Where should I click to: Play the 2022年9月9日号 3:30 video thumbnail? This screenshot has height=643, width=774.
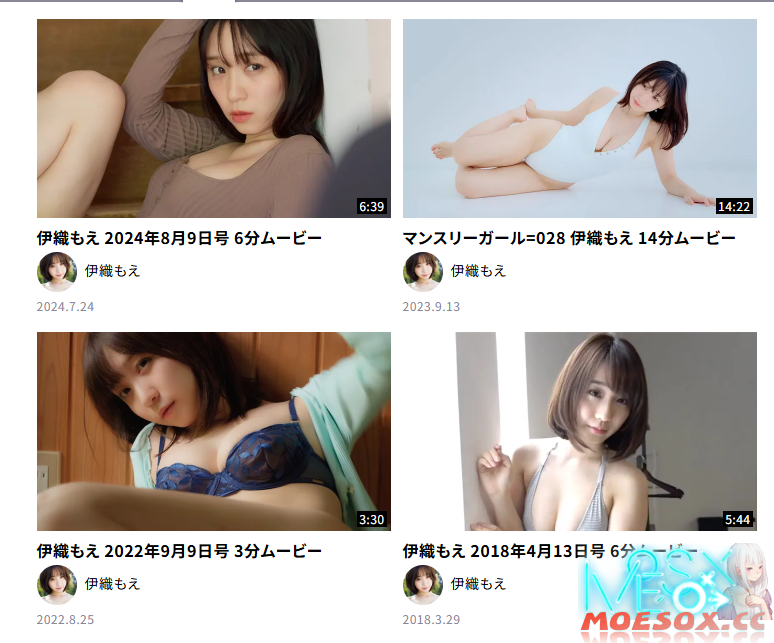tap(213, 431)
